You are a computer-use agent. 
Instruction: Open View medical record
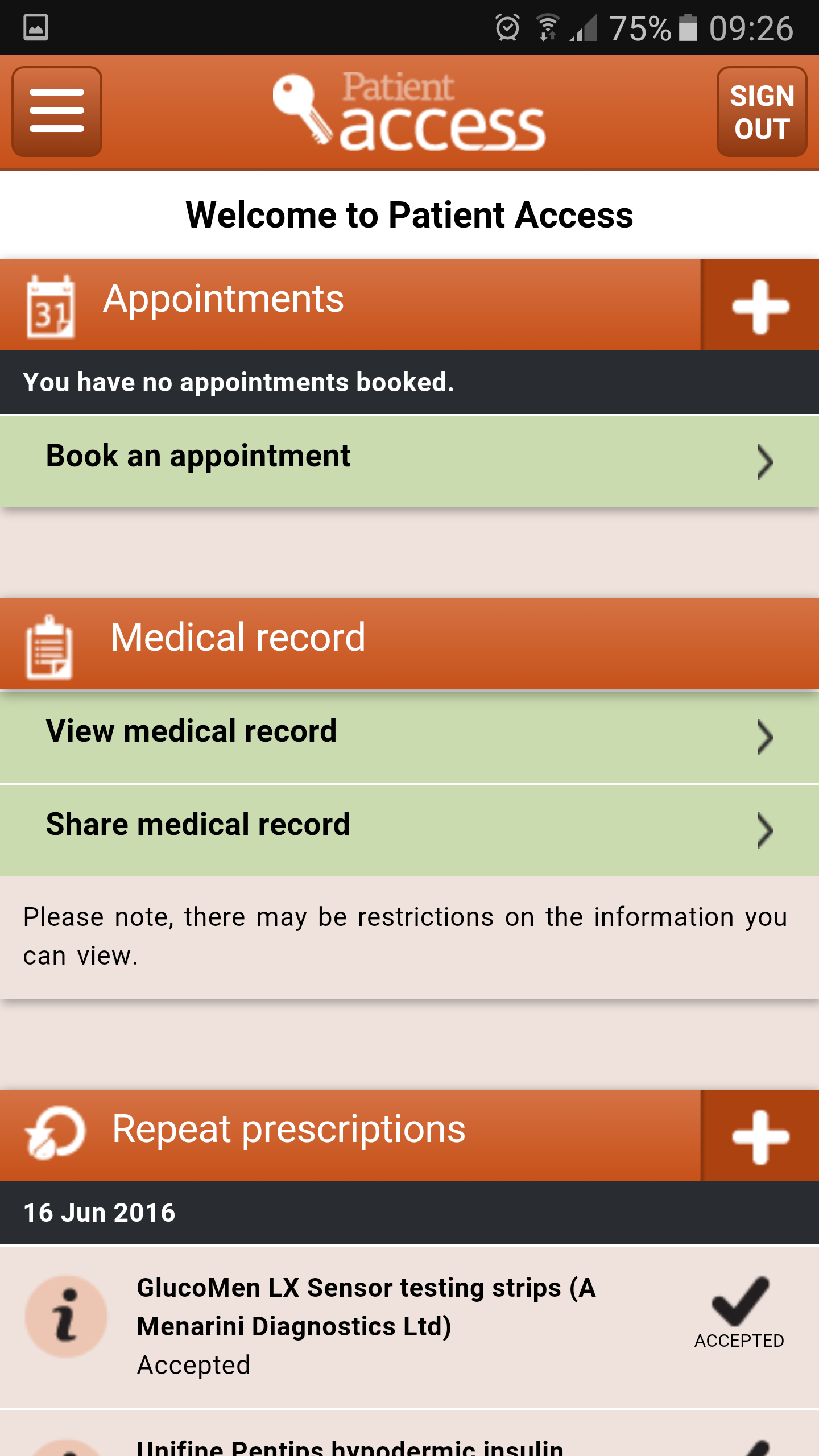(x=409, y=737)
